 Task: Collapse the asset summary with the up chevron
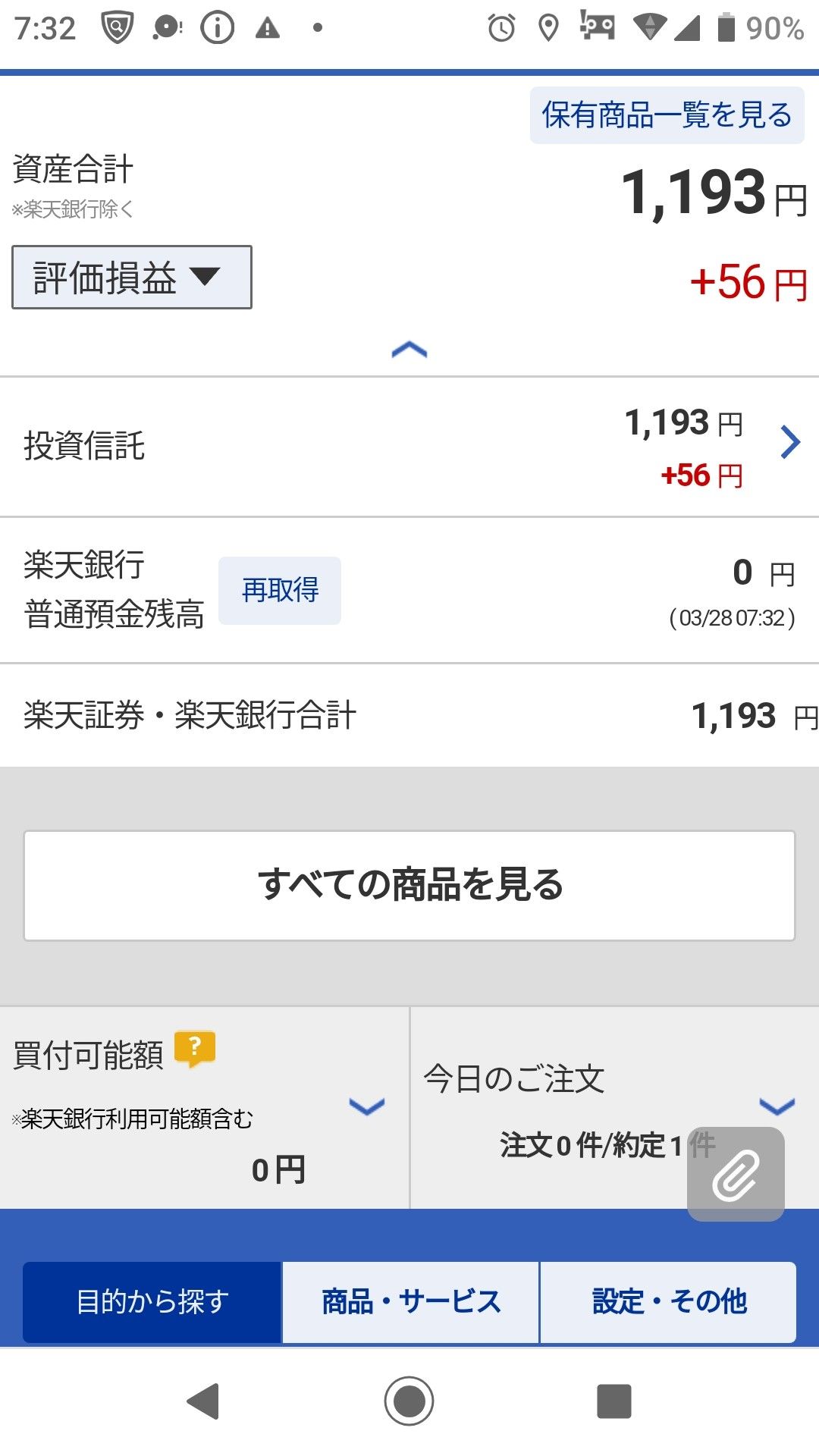click(409, 350)
